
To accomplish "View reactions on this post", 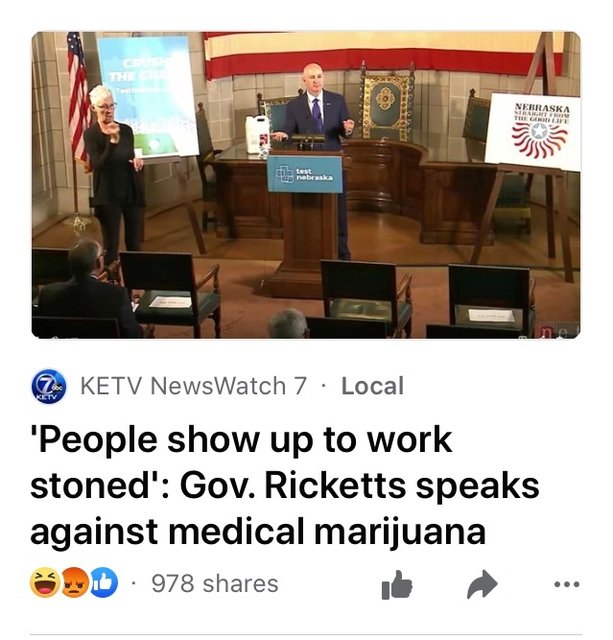I will (74, 584).
